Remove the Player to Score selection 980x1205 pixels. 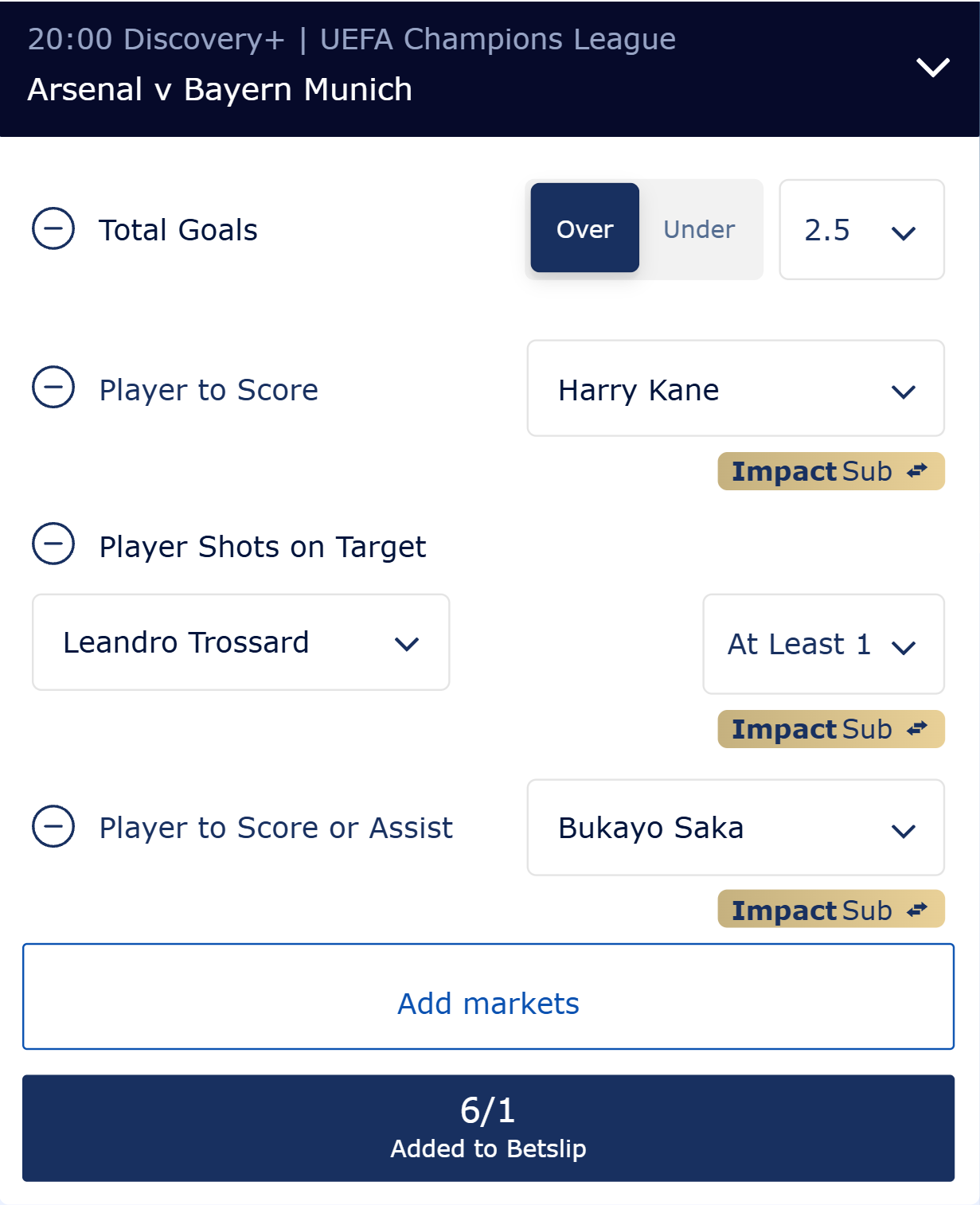(53, 388)
